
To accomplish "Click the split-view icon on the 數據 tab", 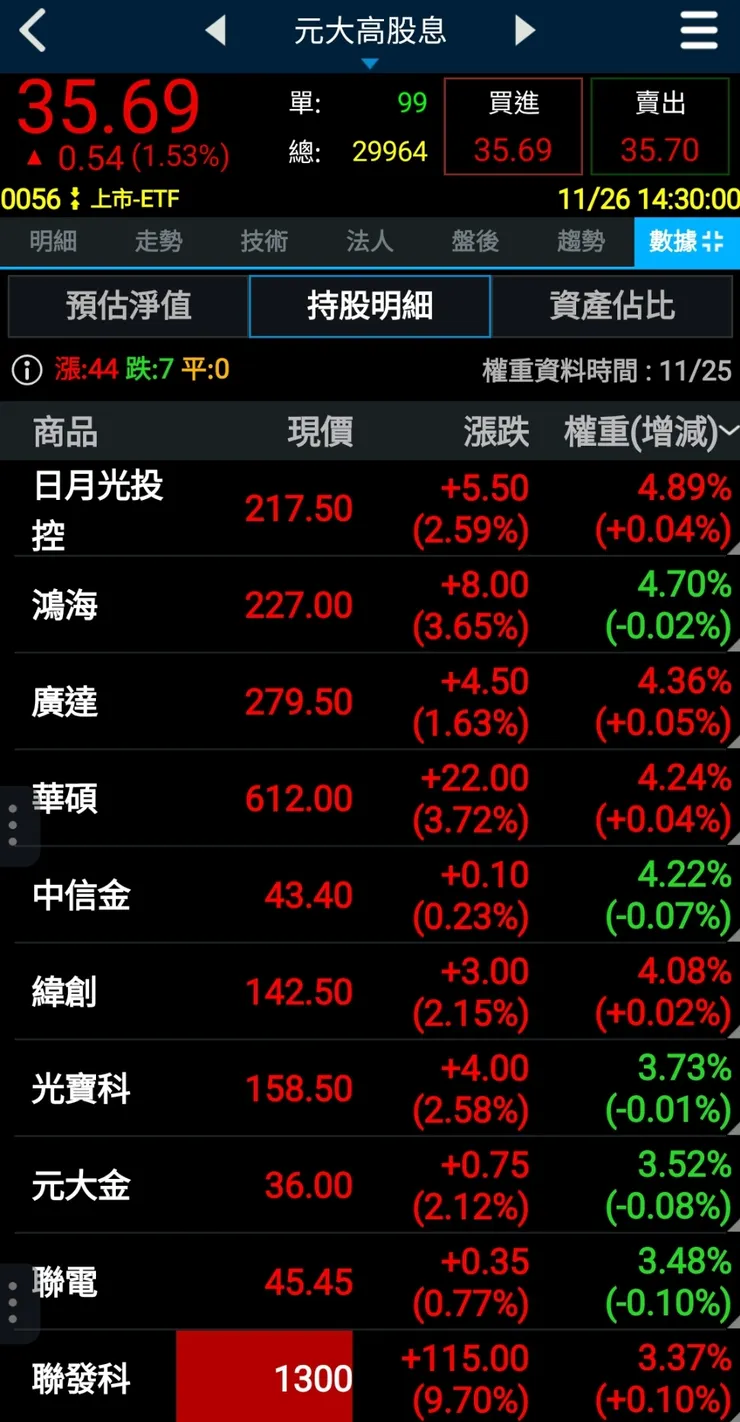I will point(712,242).
